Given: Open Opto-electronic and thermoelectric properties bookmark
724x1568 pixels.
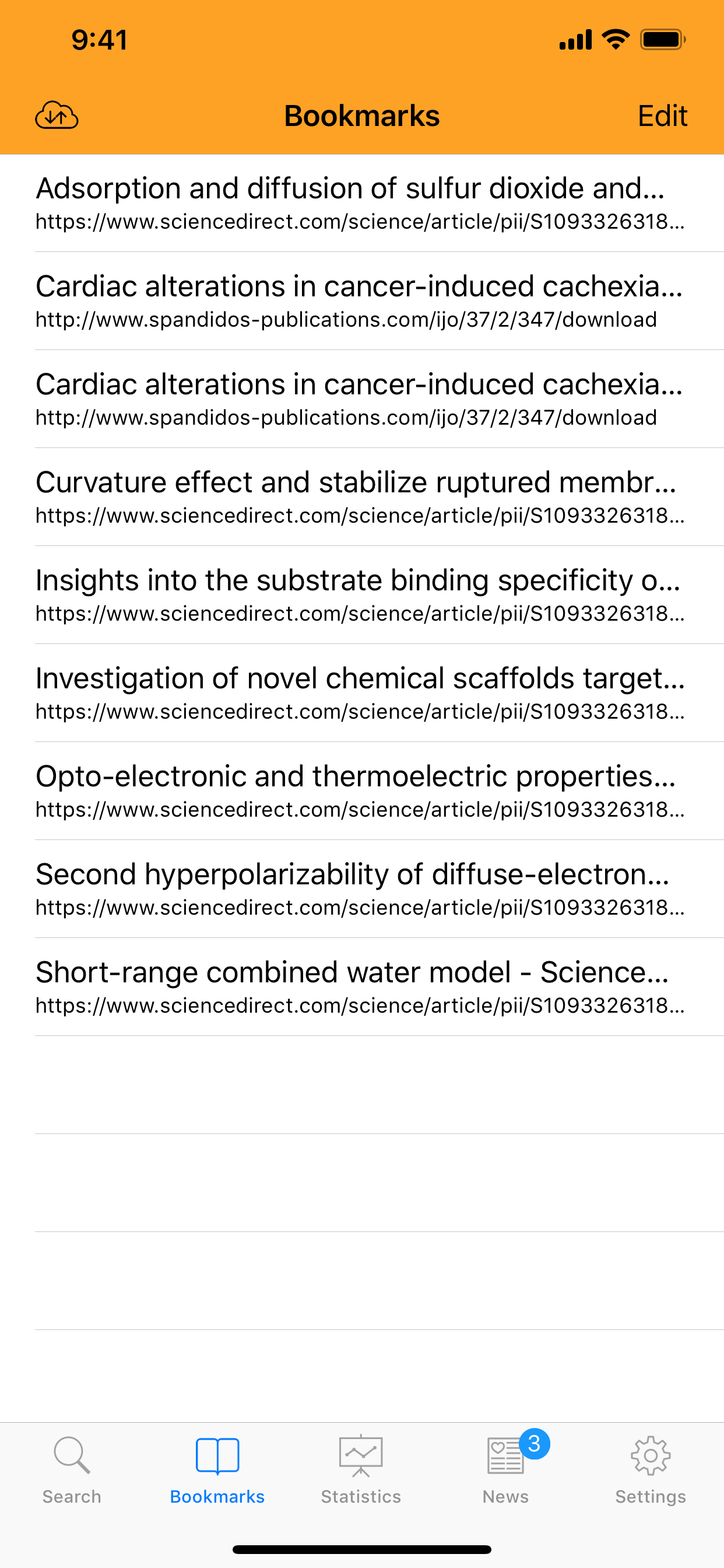Looking at the screenshot, I should pos(362,792).
